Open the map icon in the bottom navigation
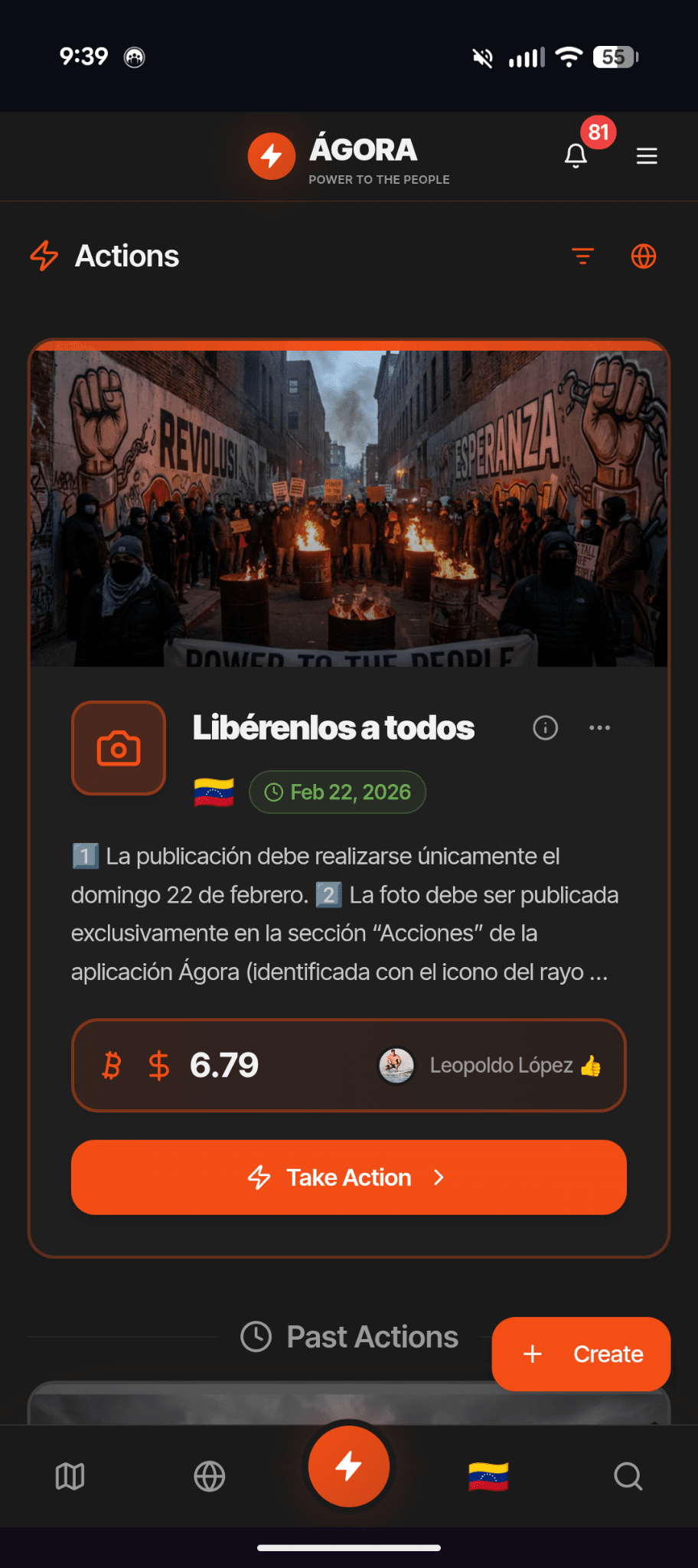This screenshot has height=1568, width=698. 70,1475
